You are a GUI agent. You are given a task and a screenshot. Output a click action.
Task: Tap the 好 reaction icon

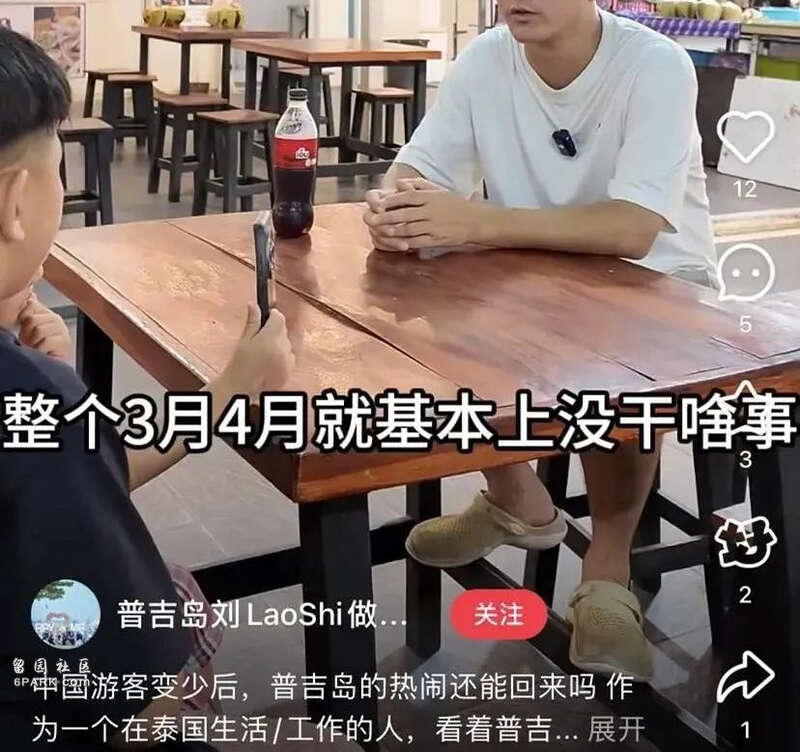tap(746, 543)
